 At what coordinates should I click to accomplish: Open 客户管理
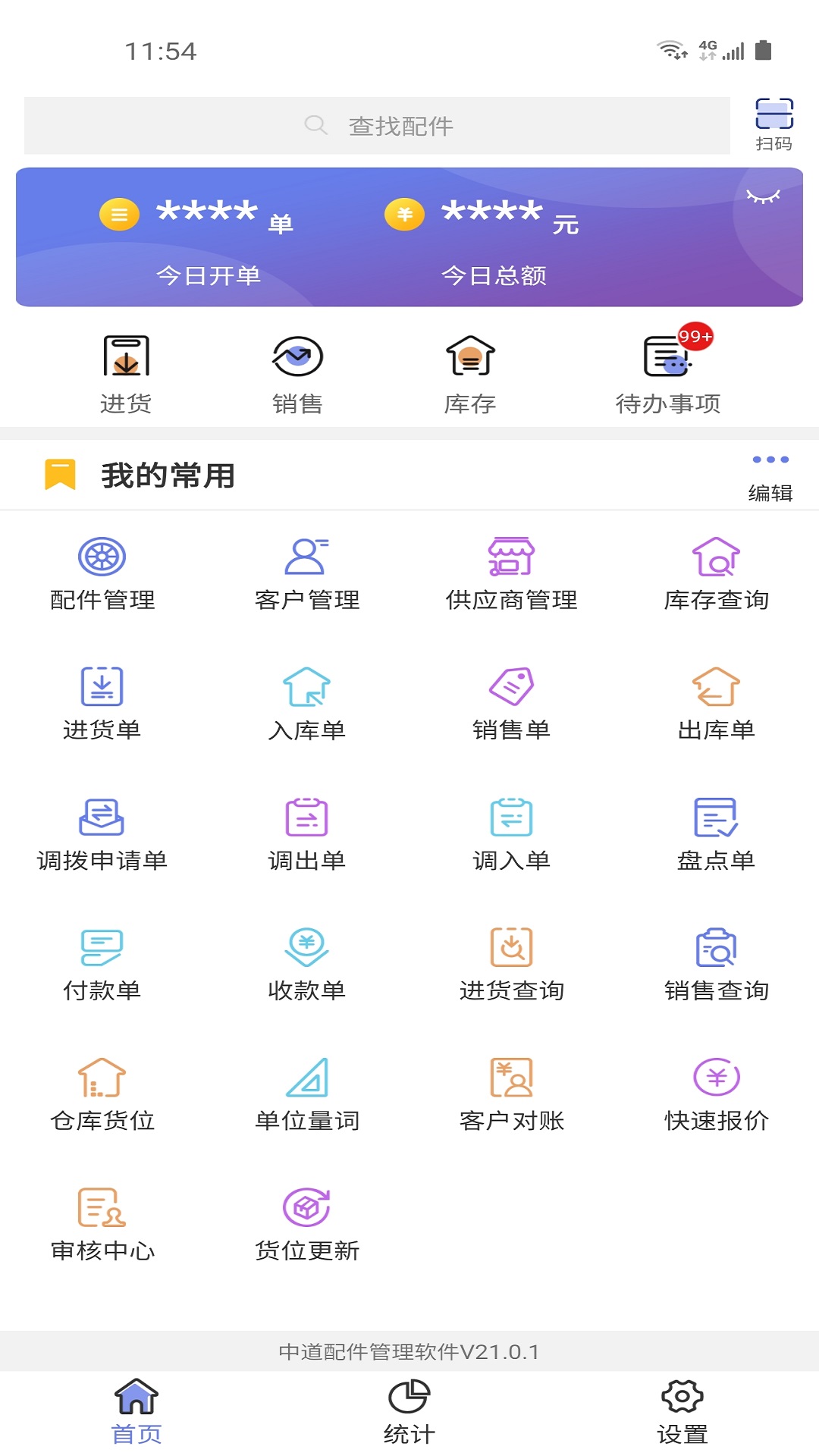point(307,574)
